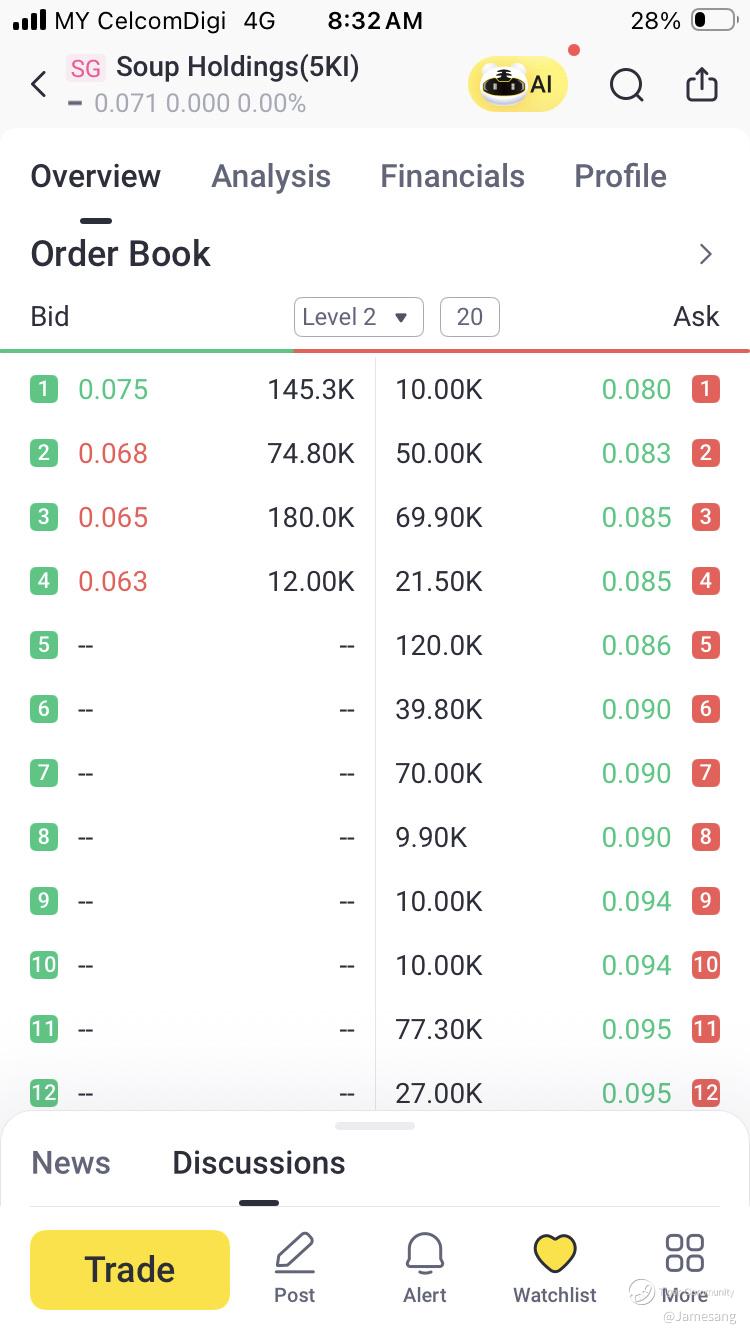Screen dimensions: 750x1334
Task: Create a new Post
Action: [x=295, y=1268]
